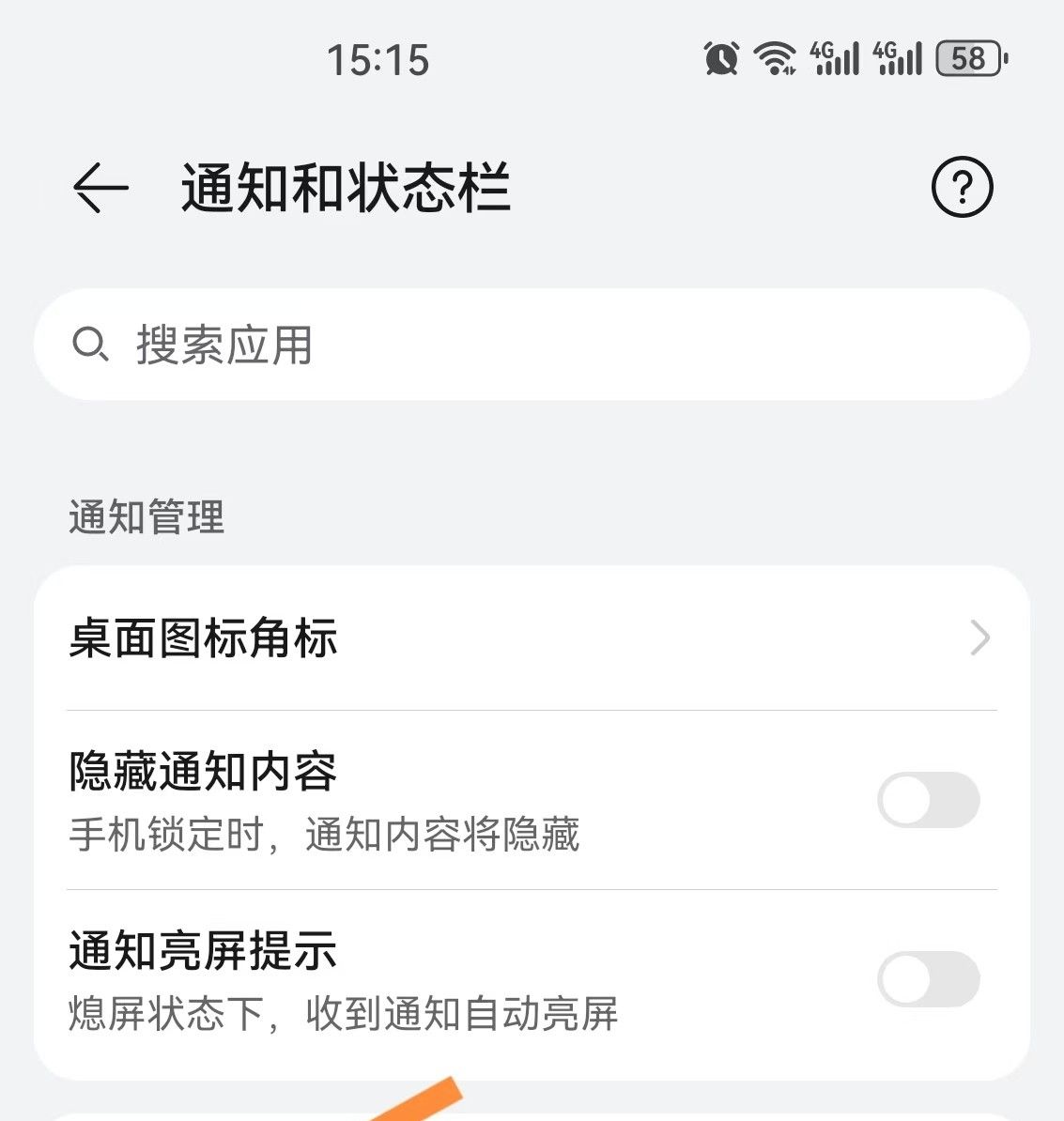Tap the search magnifier icon
The height and width of the screenshot is (1121, 1064).
click(92, 345)
